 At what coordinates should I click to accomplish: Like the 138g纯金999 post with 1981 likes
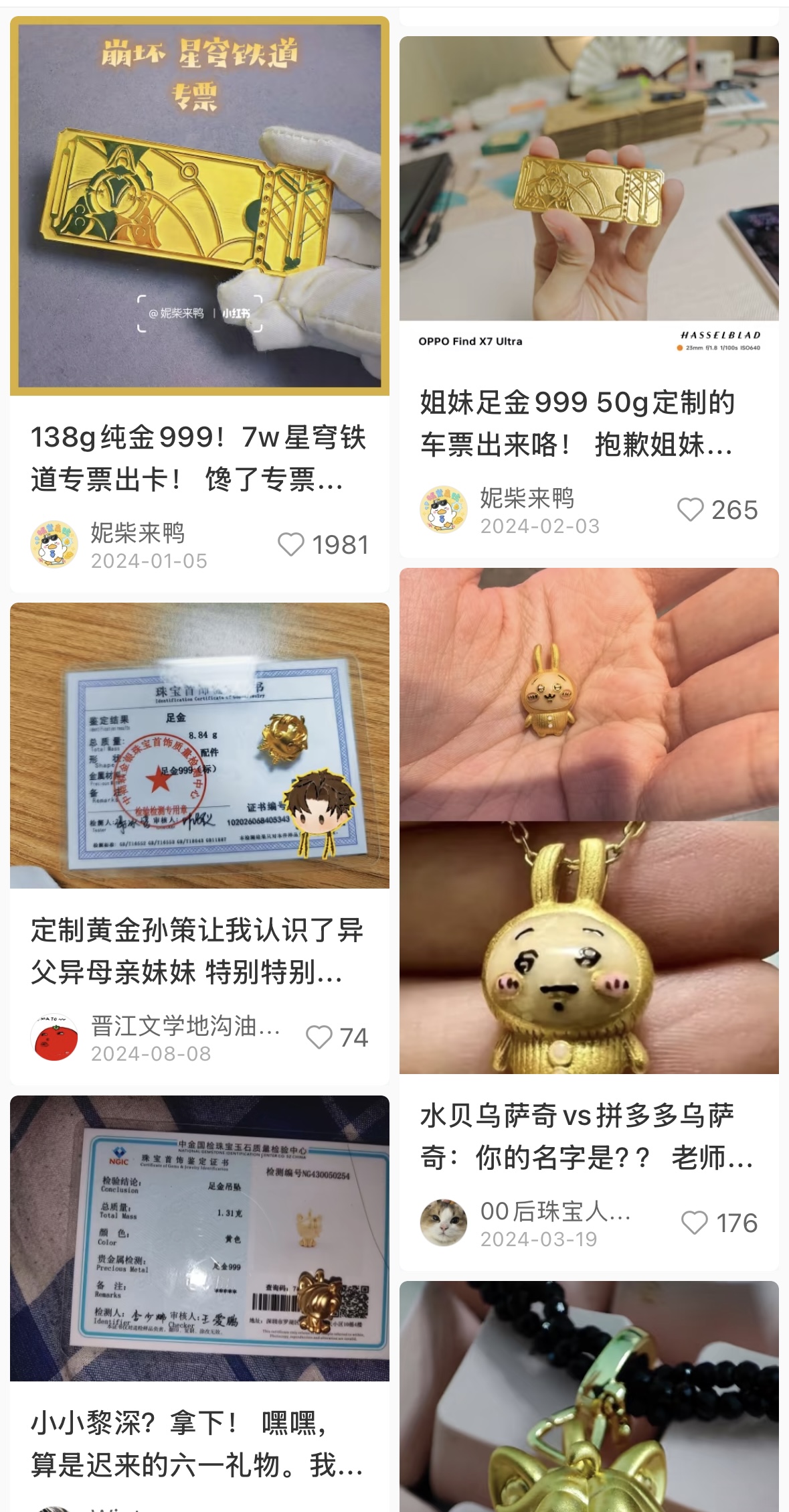coord(291,544)
